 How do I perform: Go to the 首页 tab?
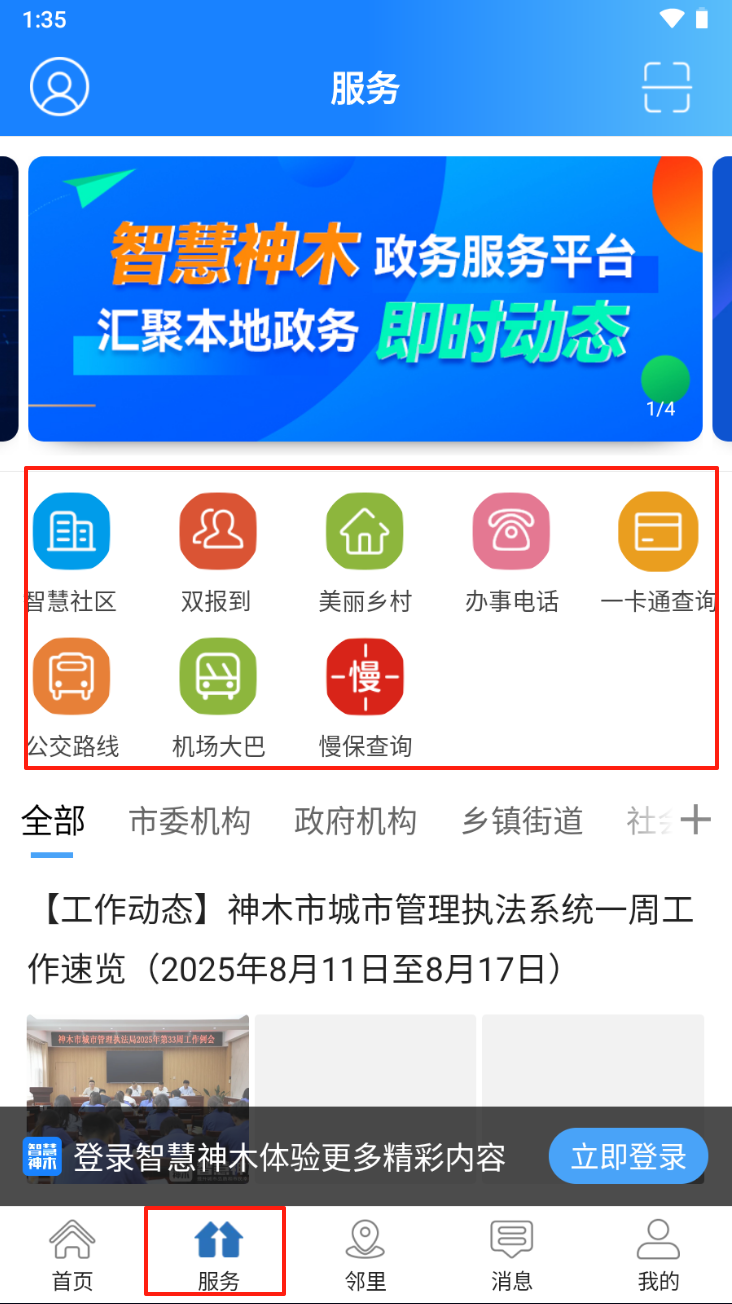tap(72, 1255)
